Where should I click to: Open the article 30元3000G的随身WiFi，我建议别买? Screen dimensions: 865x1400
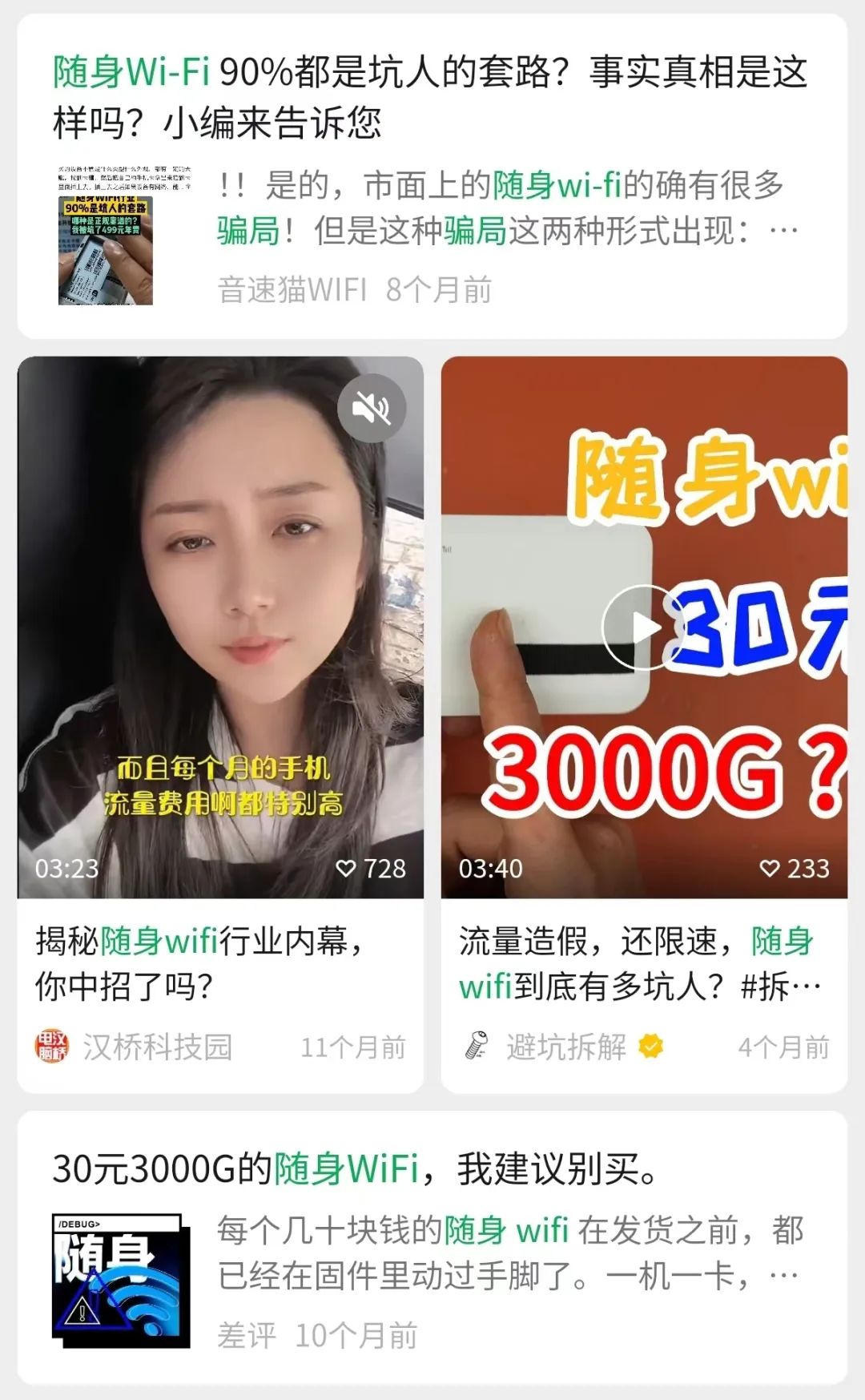coord(356,1169)
